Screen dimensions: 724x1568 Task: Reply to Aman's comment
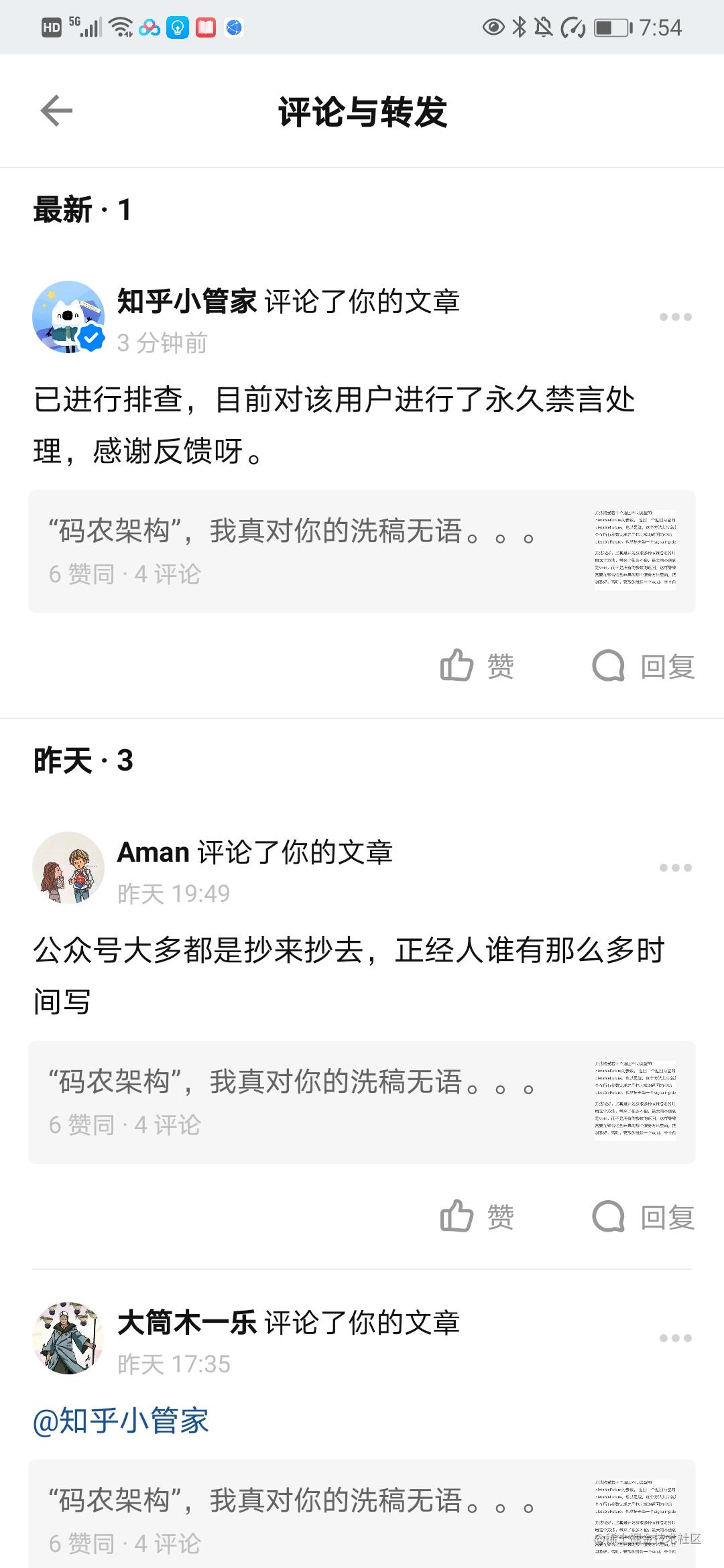click(644, 1217)
